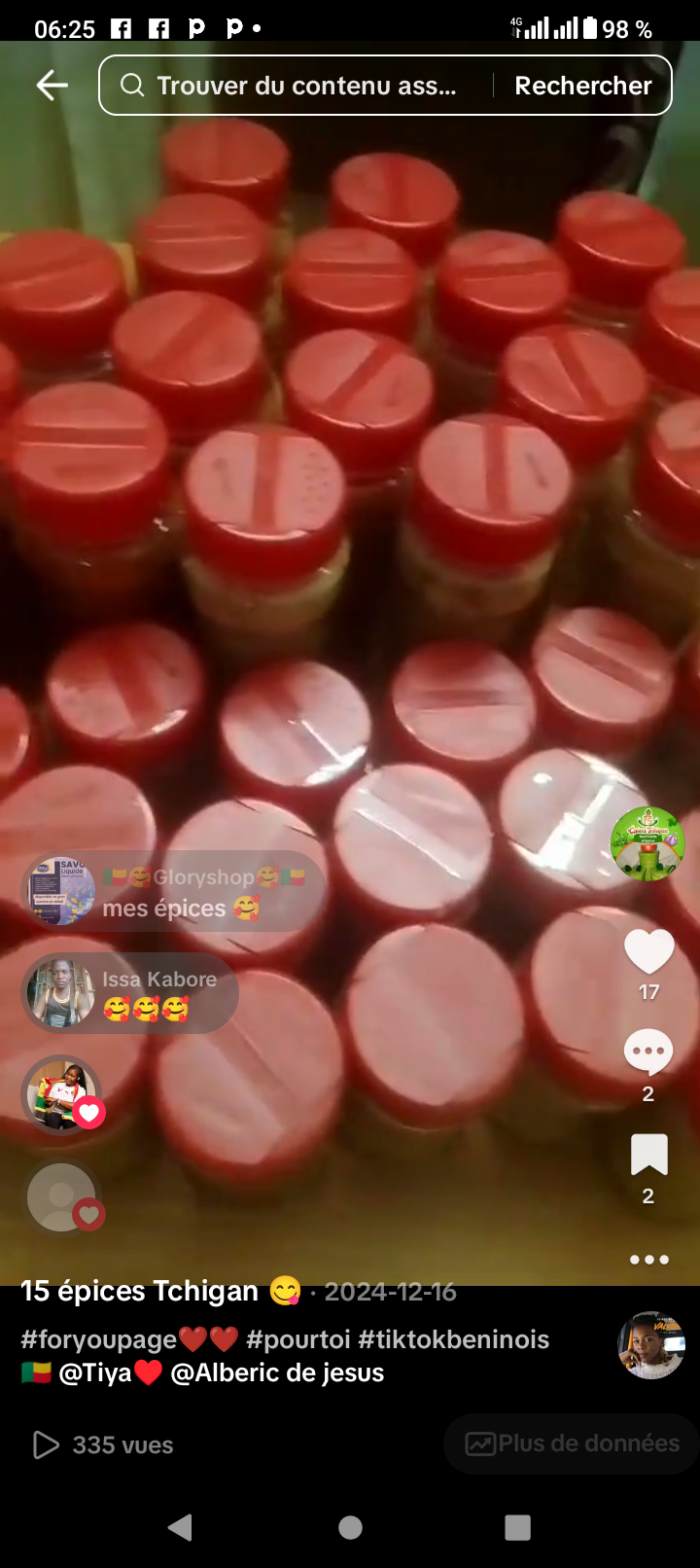
Task: Open the #tiktokbeninois hashtag
Action: click(453, 1339)
